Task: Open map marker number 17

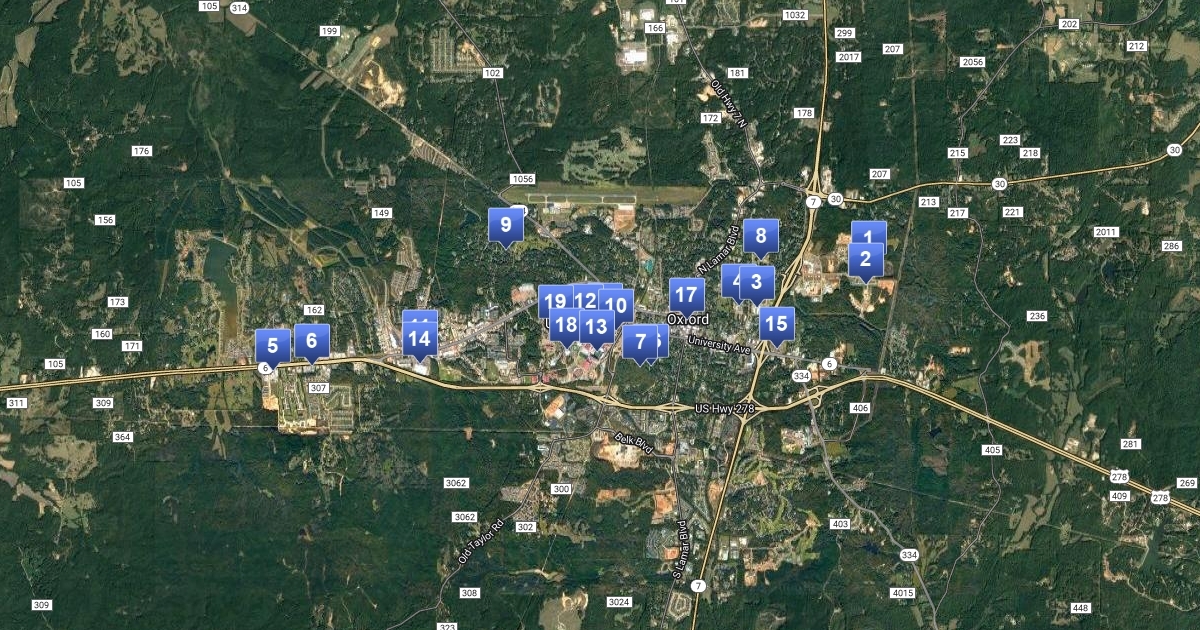Action: tap(686, 294)
